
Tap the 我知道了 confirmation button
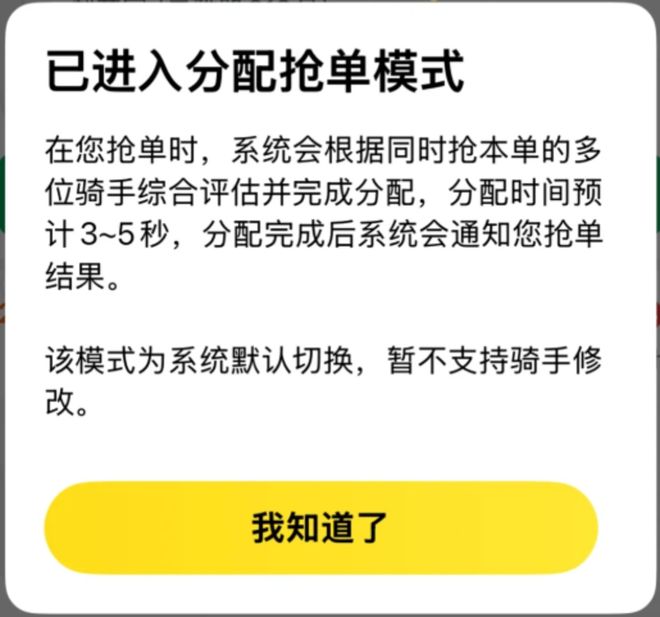320,528
